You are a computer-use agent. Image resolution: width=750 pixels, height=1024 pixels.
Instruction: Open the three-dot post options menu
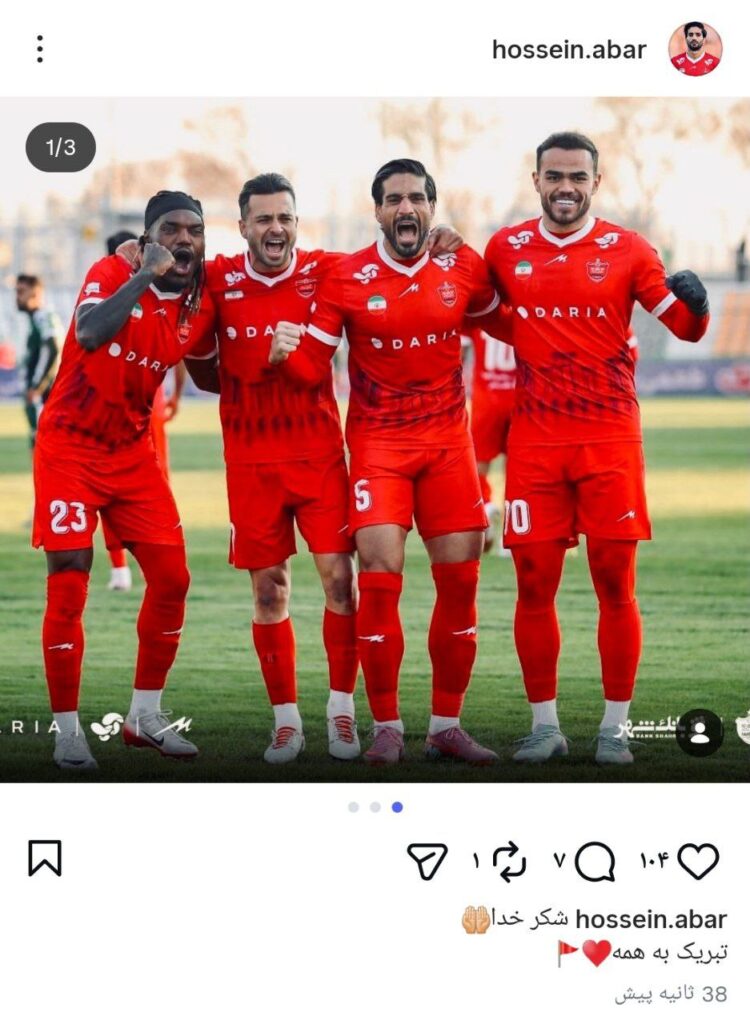(39, 49)
